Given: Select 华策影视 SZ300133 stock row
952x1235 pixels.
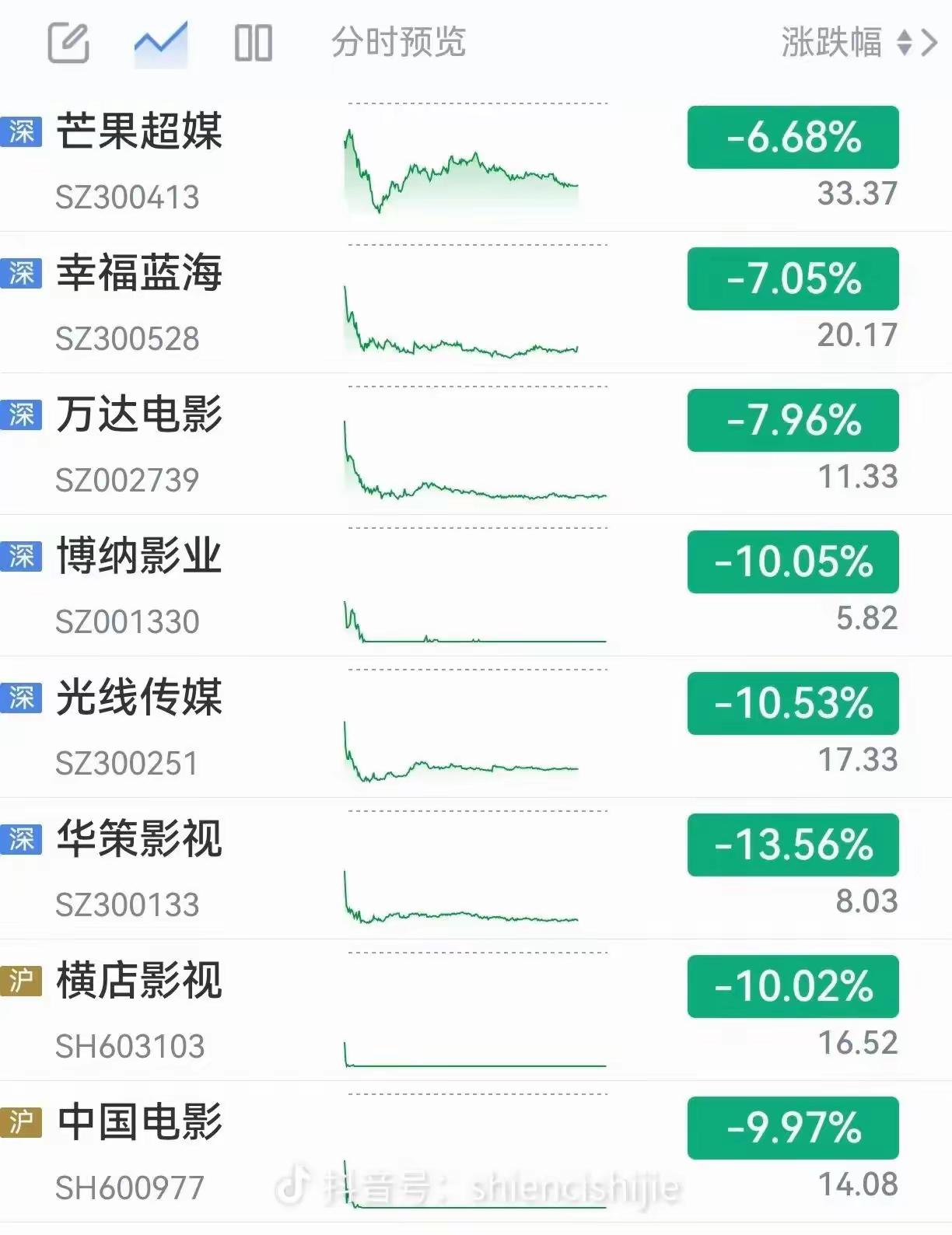Looking at the screenshot, I should coord(476,869).
